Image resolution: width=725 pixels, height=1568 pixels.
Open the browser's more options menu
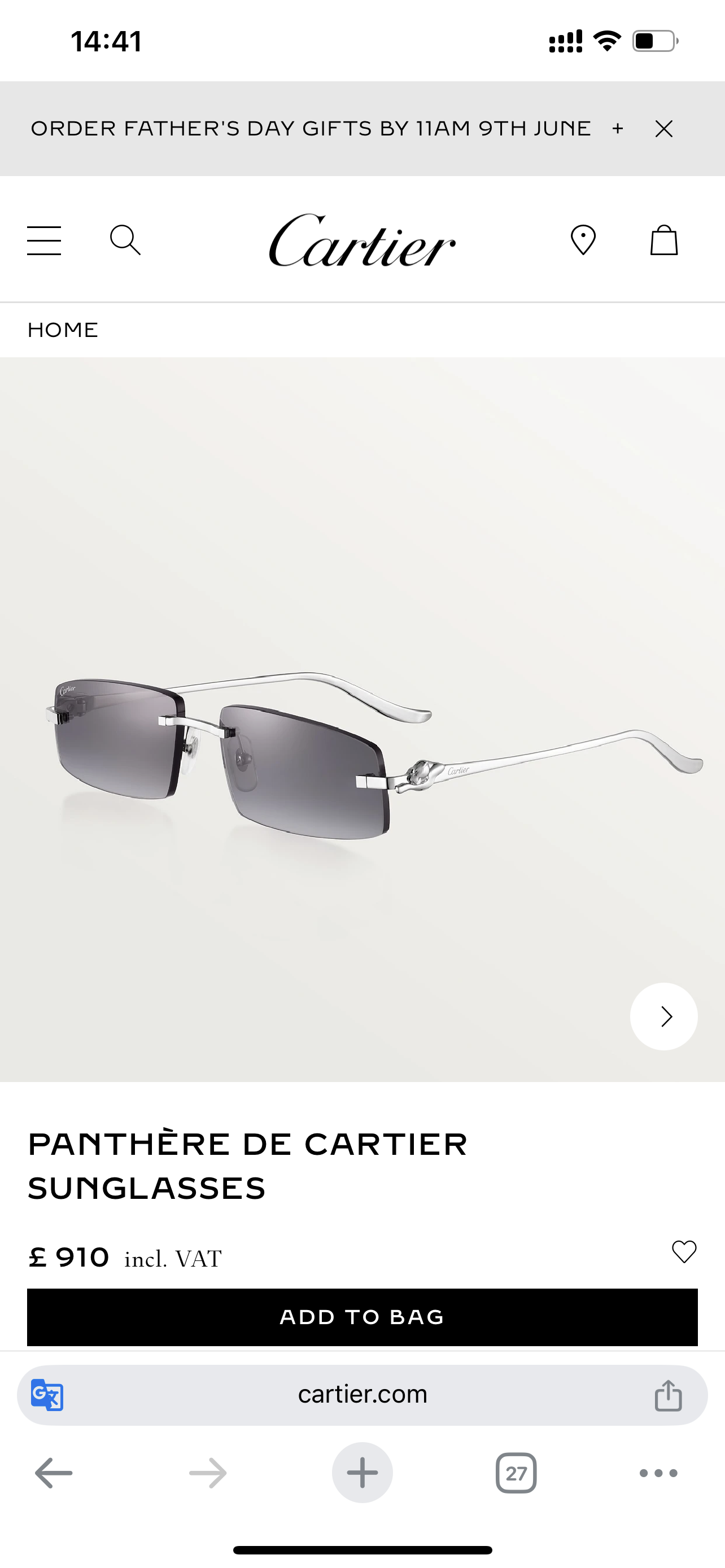658,1473
